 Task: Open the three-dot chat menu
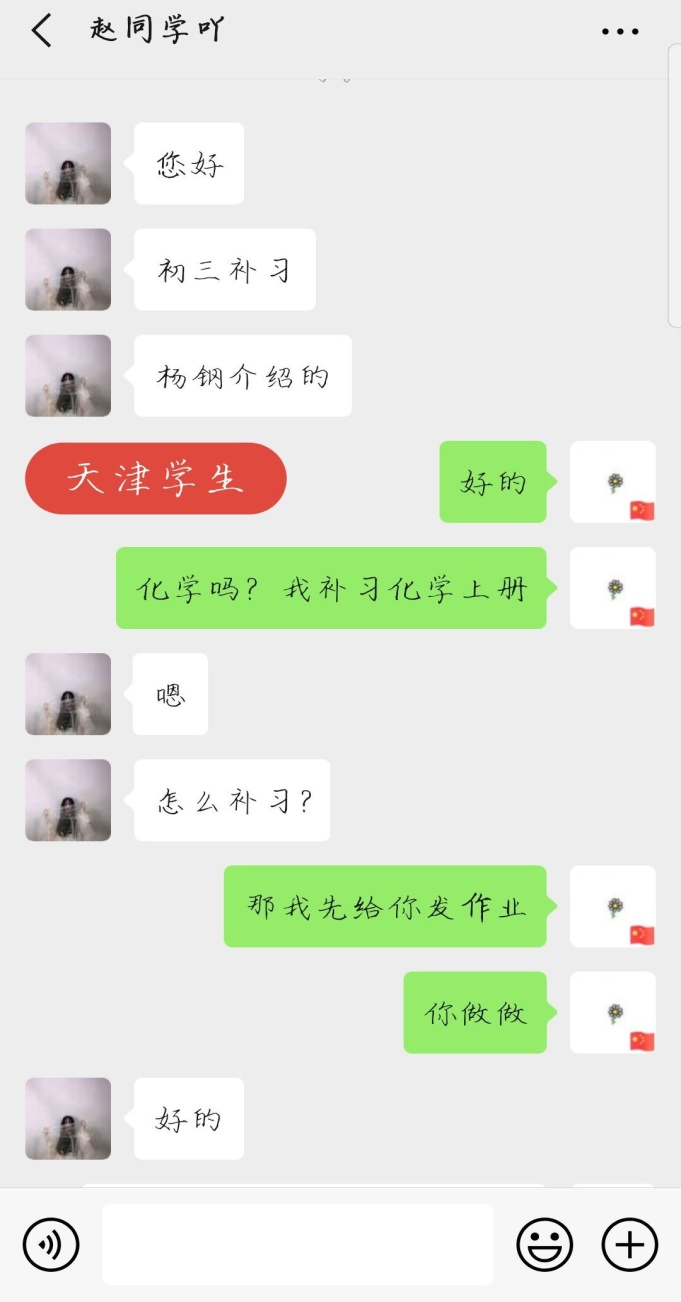pyautogui.click(x=620, y=32)
